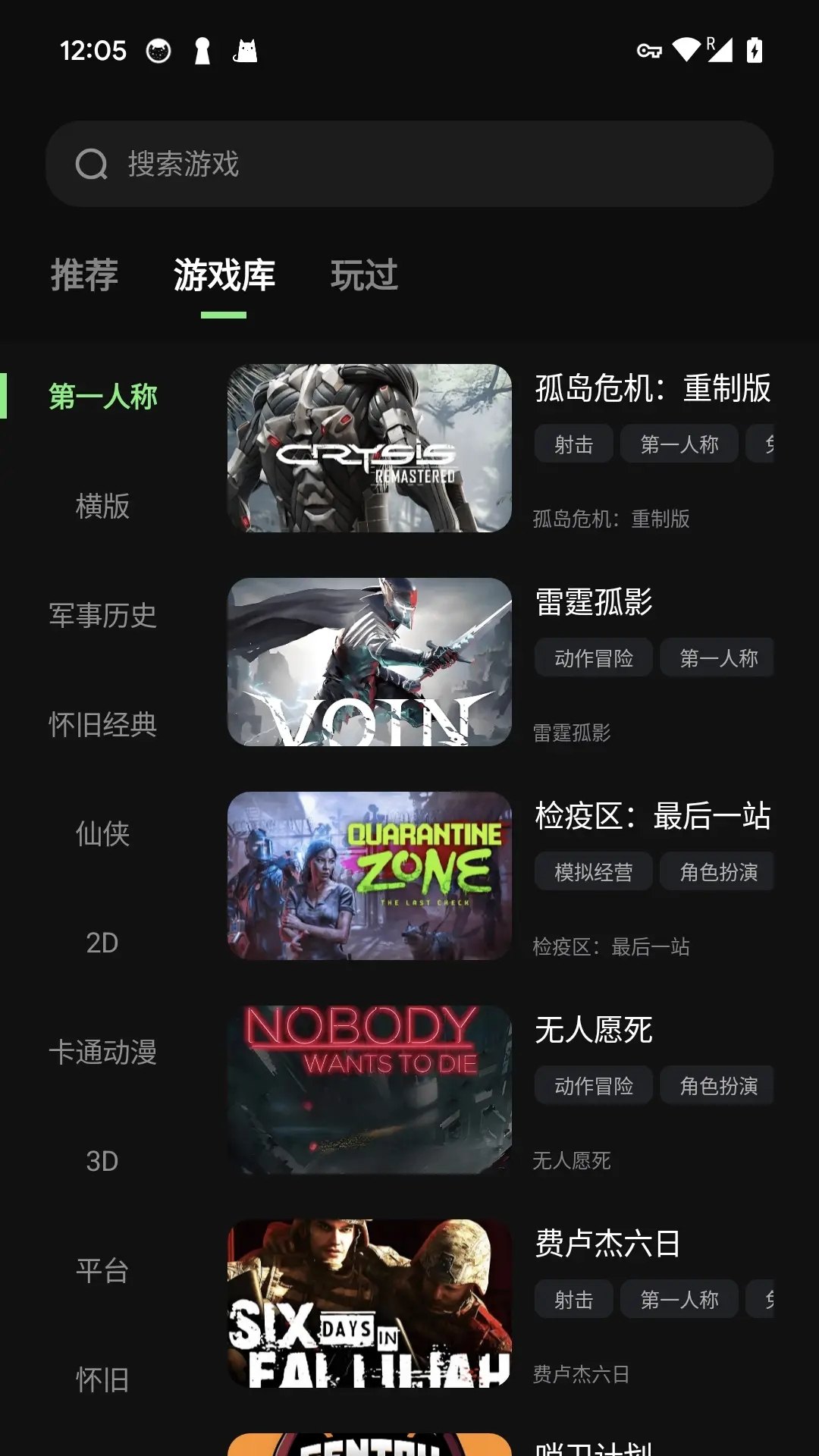
Task: Select the 2D category
Action: (102, 943)
